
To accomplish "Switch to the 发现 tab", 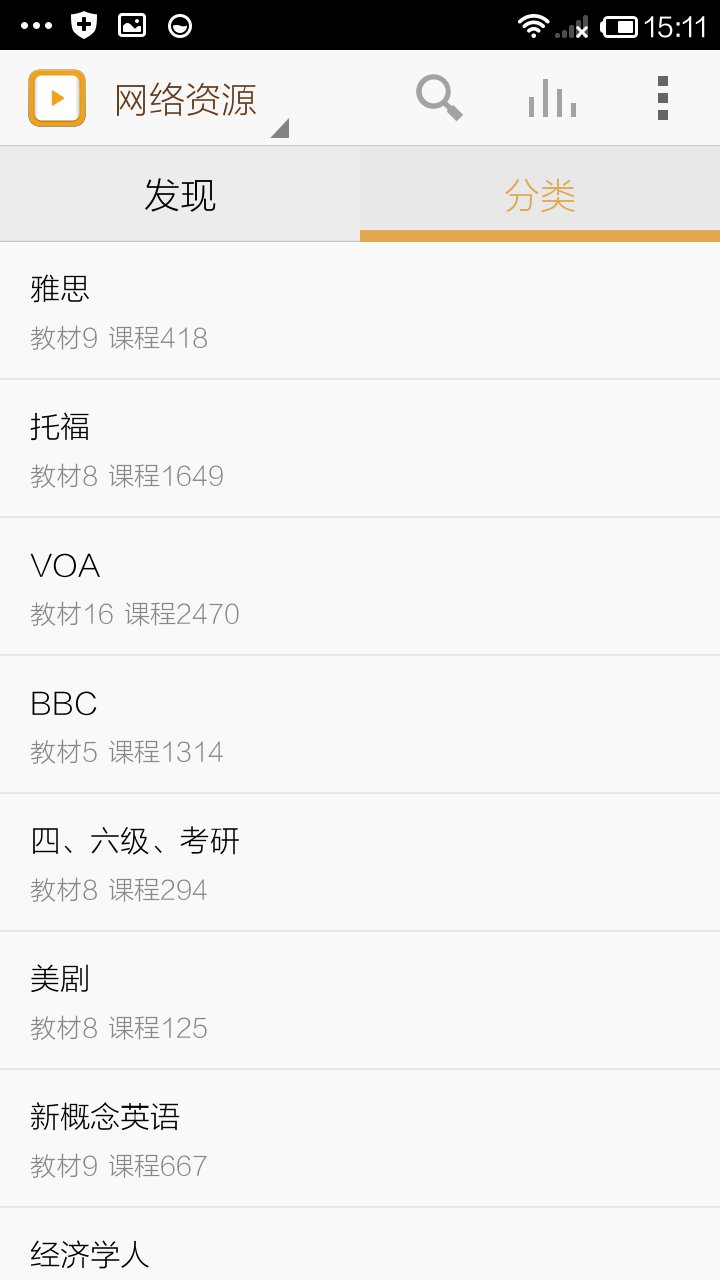I will (180, 195).
